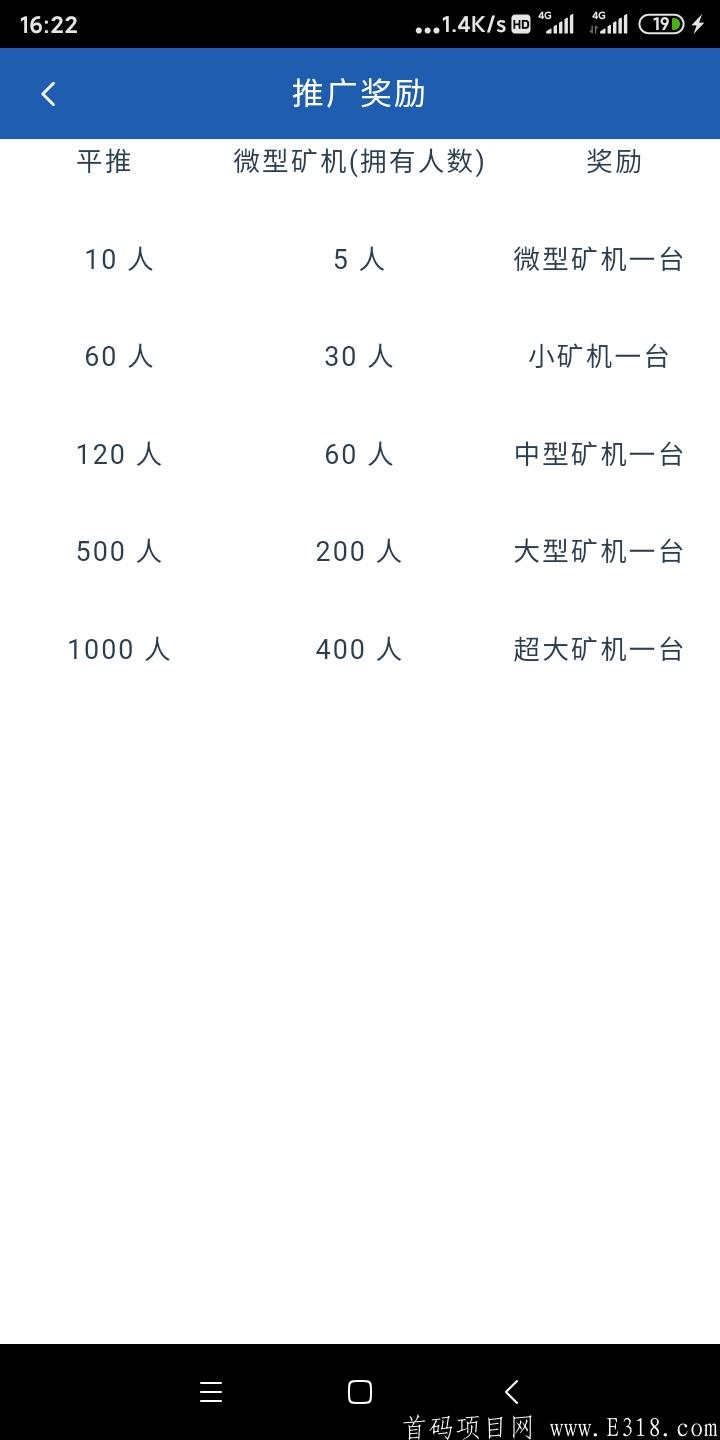Select the 1000 人 requirement cell
The image size is (720, 1440).
coord(118,649)
